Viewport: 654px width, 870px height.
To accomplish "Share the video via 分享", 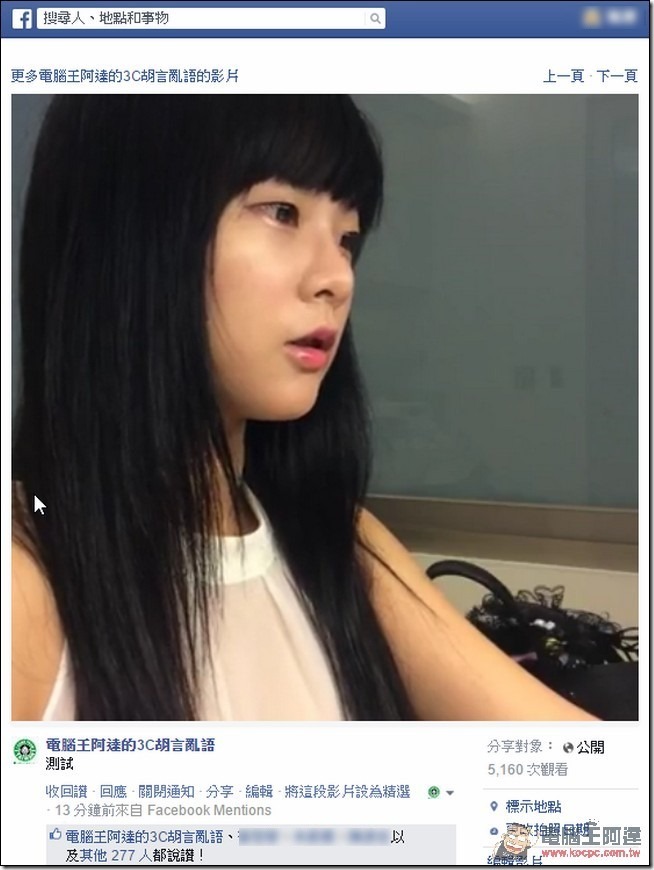I will [220, 791].
